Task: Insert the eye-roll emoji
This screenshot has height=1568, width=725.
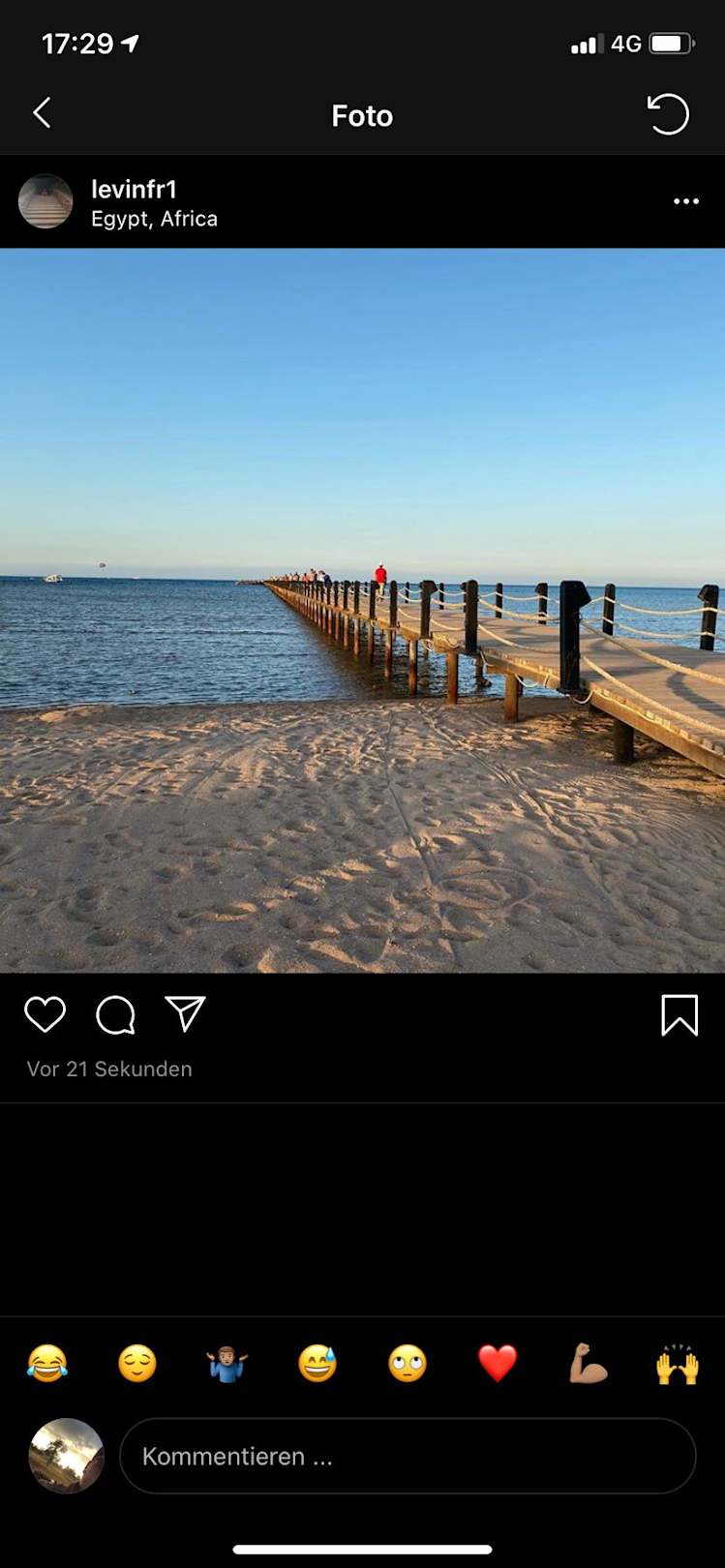Action: [408, 1363]
